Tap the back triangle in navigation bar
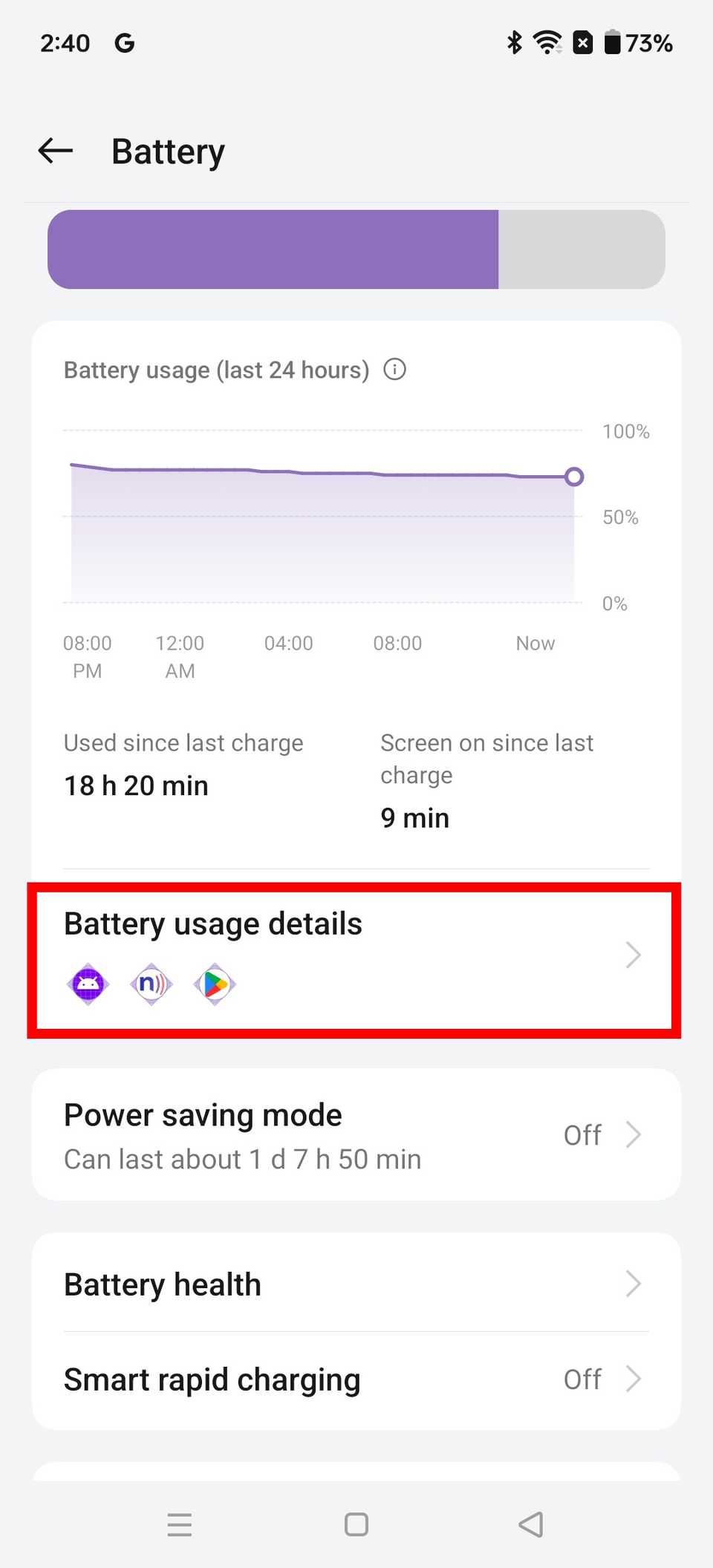This screenshot has width=713, height=1568. click(530, 1525)
